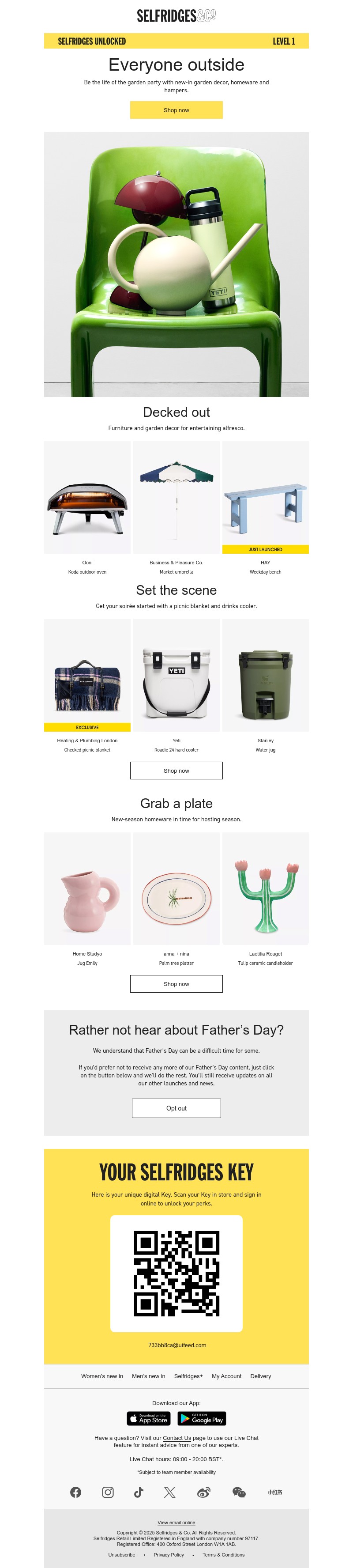Open the Selfridges TikTok profile
Viewport: 353px width, 1568px height.
coord(139,1492)
